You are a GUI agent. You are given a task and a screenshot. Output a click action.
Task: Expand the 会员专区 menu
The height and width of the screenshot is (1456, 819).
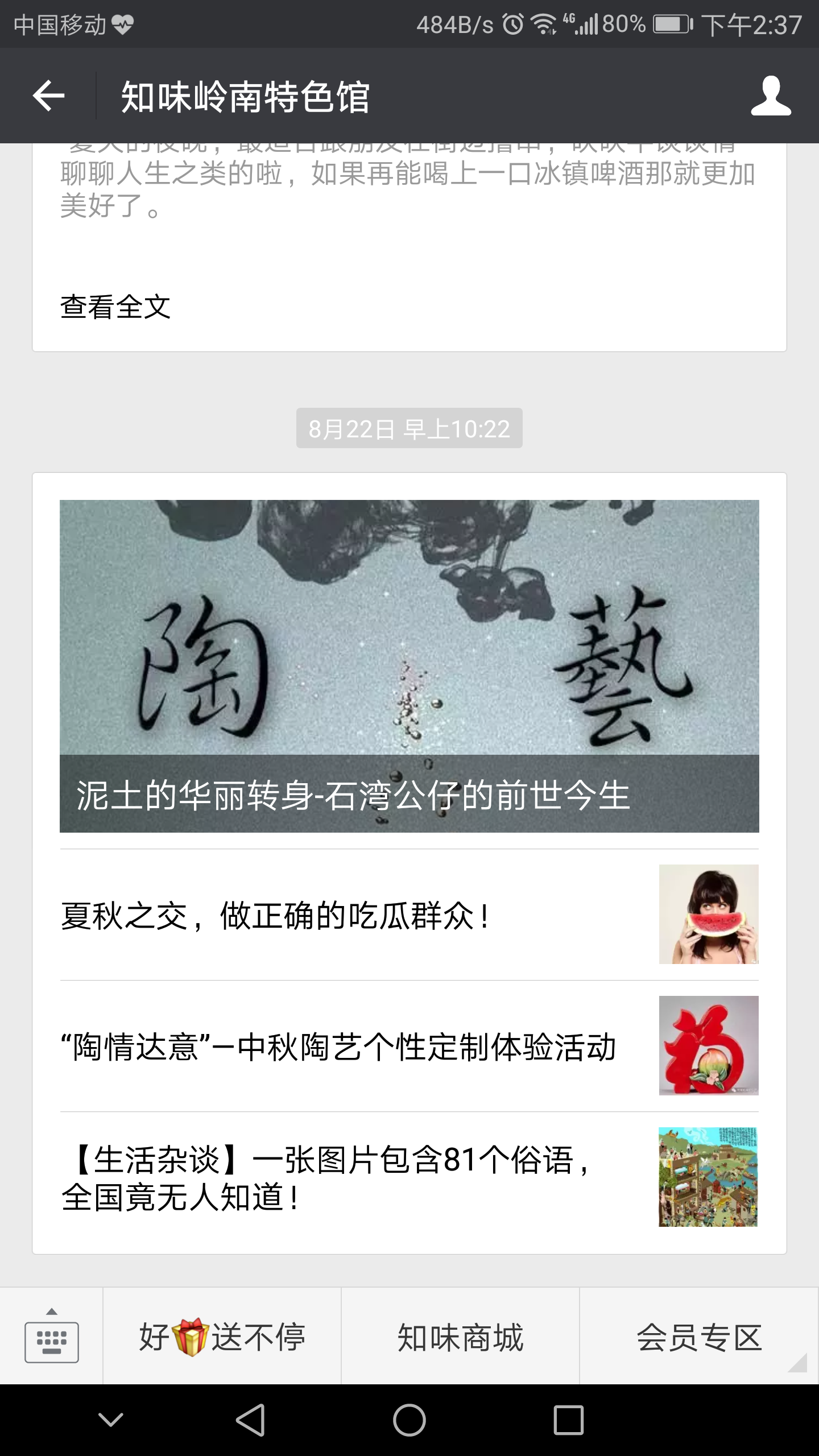click(x=699, y=1337)
